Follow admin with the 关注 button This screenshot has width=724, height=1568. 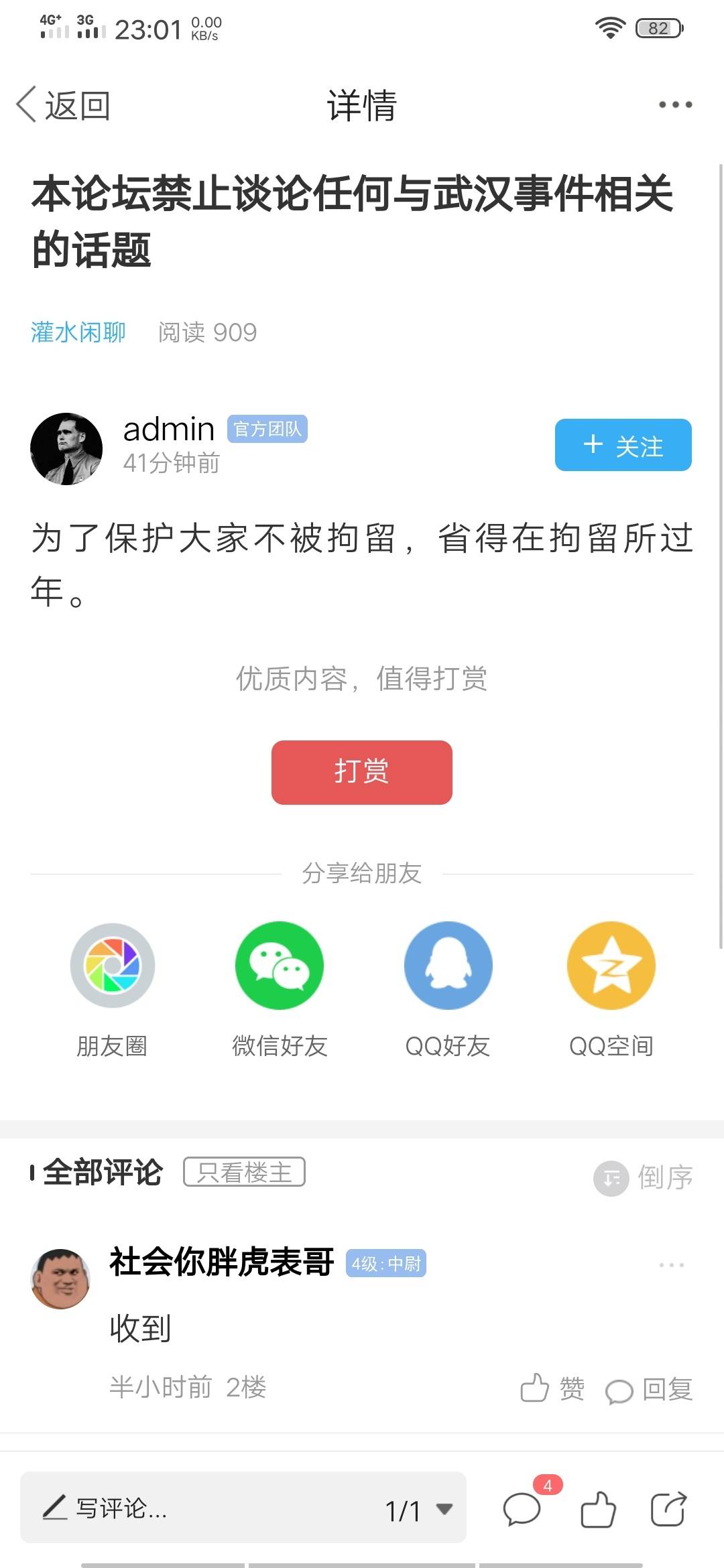pos(623,445)
